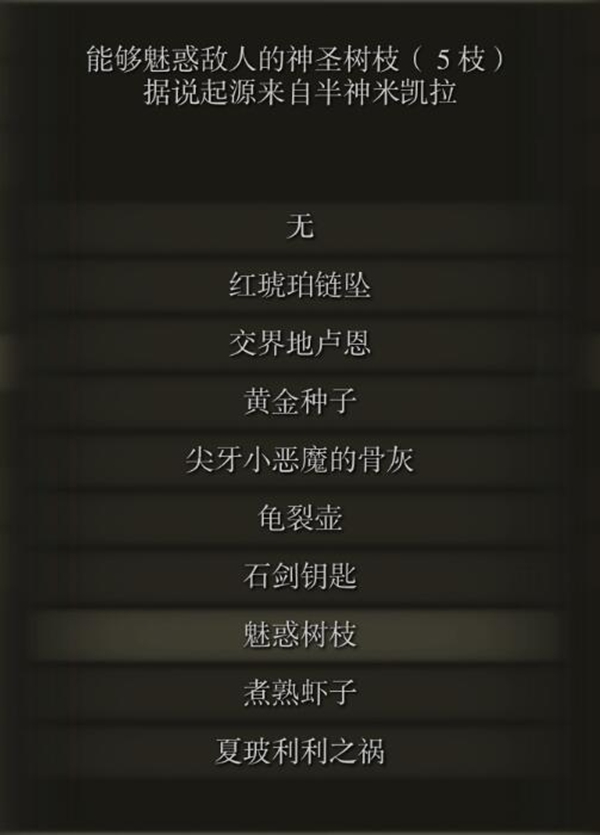Select the 龟裂壶 item
Image resolution: width=600 pixels, height=835 pixels.
[300, 518]
